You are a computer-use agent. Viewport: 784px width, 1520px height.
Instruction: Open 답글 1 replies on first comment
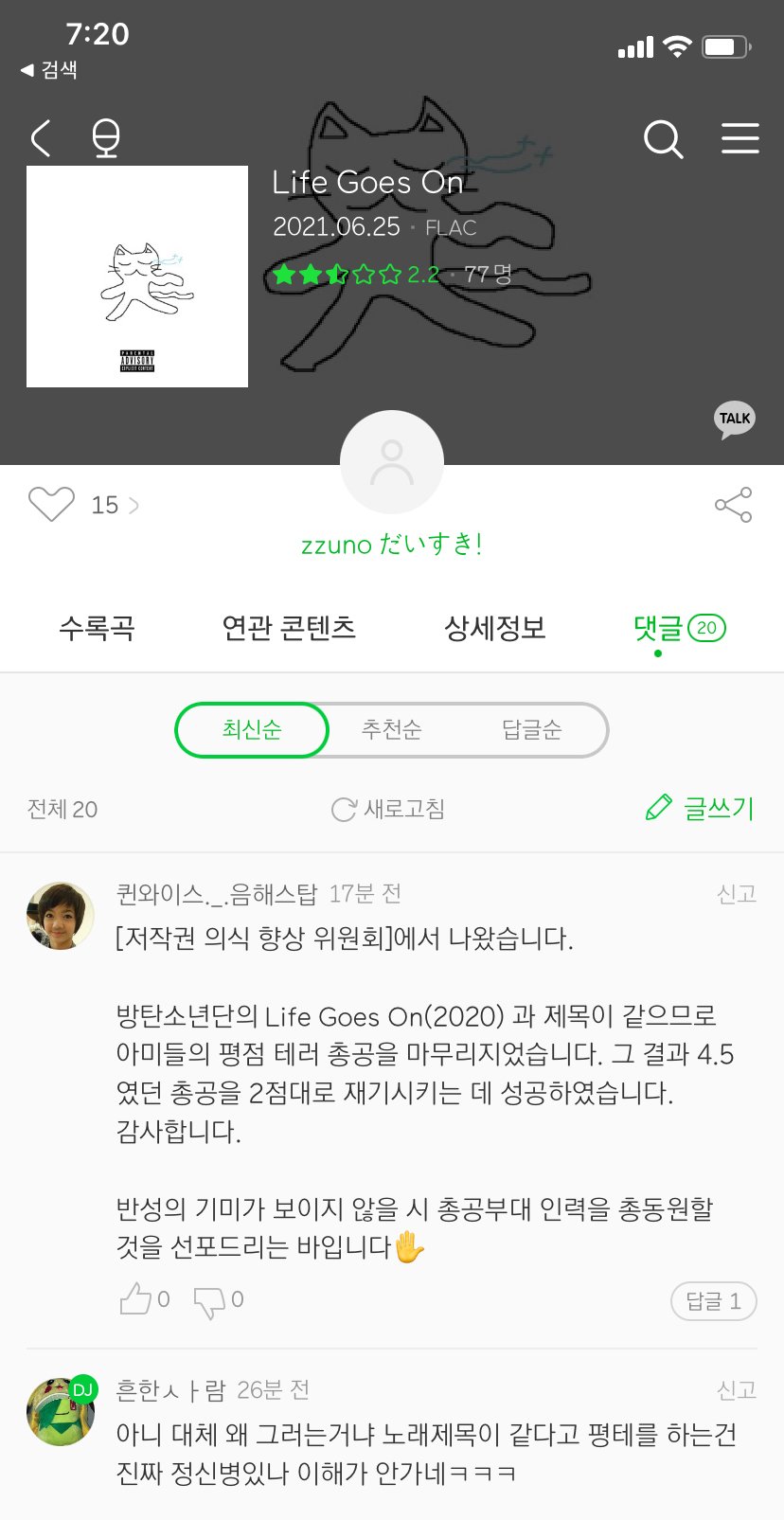(714, 1301)
